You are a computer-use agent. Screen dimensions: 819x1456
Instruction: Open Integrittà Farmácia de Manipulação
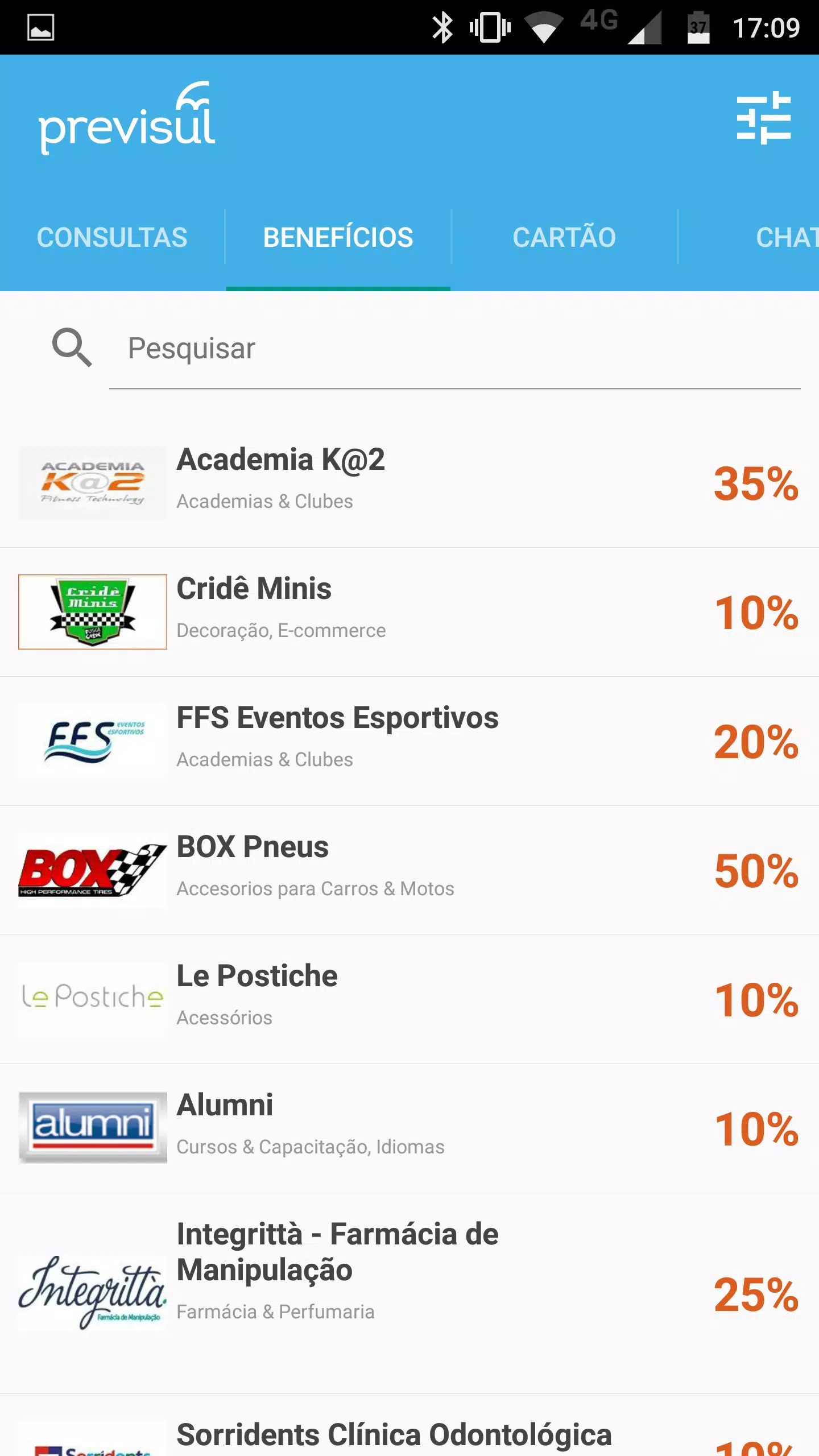409,1293
